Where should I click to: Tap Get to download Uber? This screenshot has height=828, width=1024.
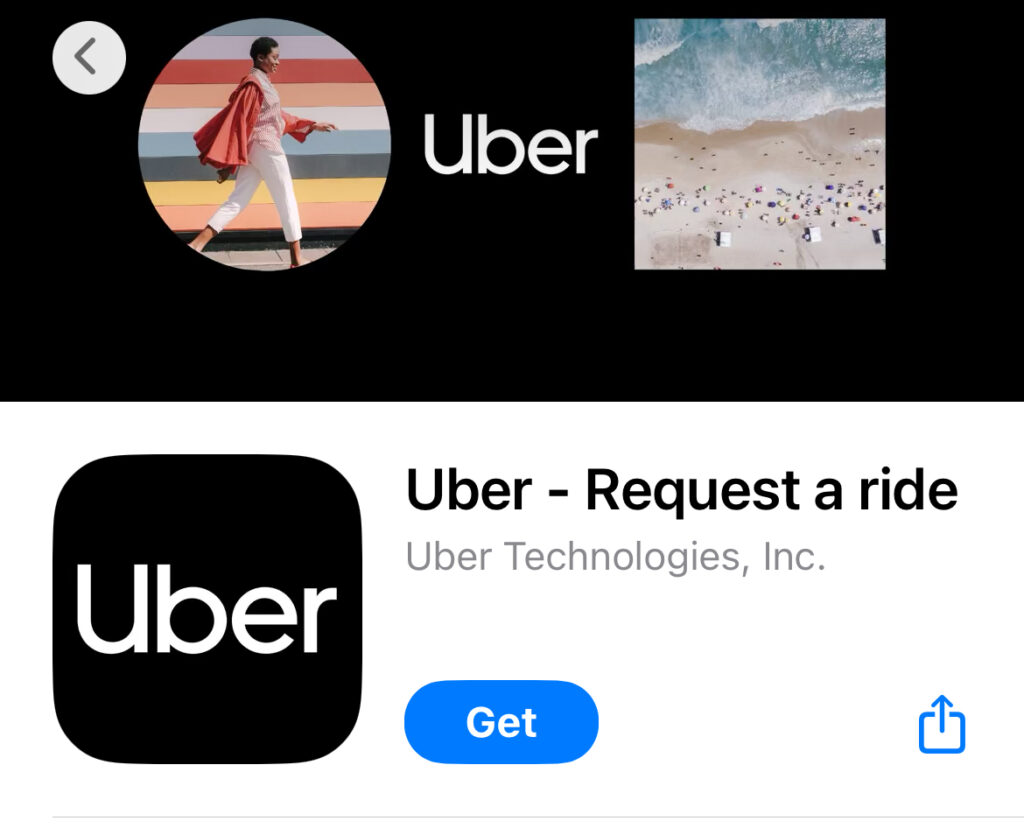click(x=501, y=722)
